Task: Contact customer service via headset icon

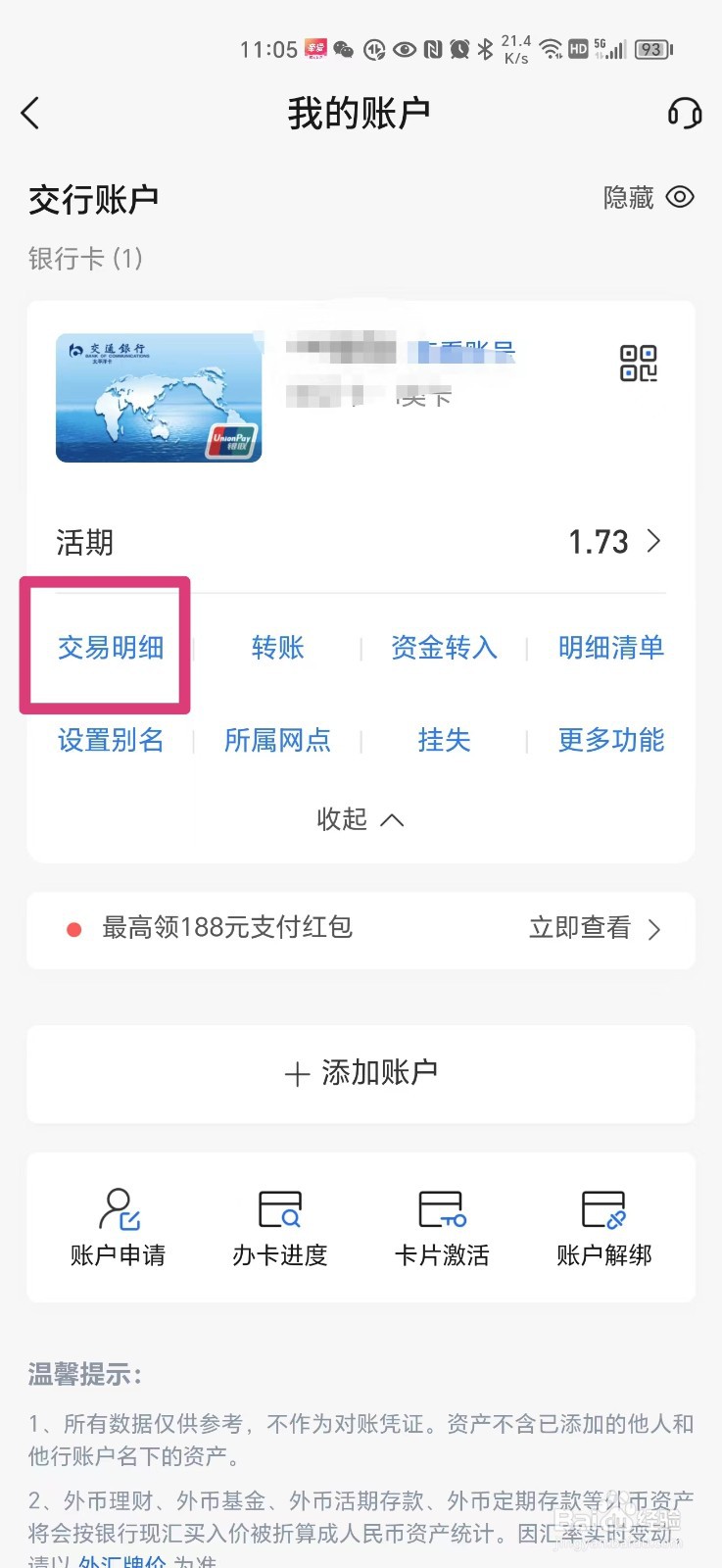Action: coord(686,114)
